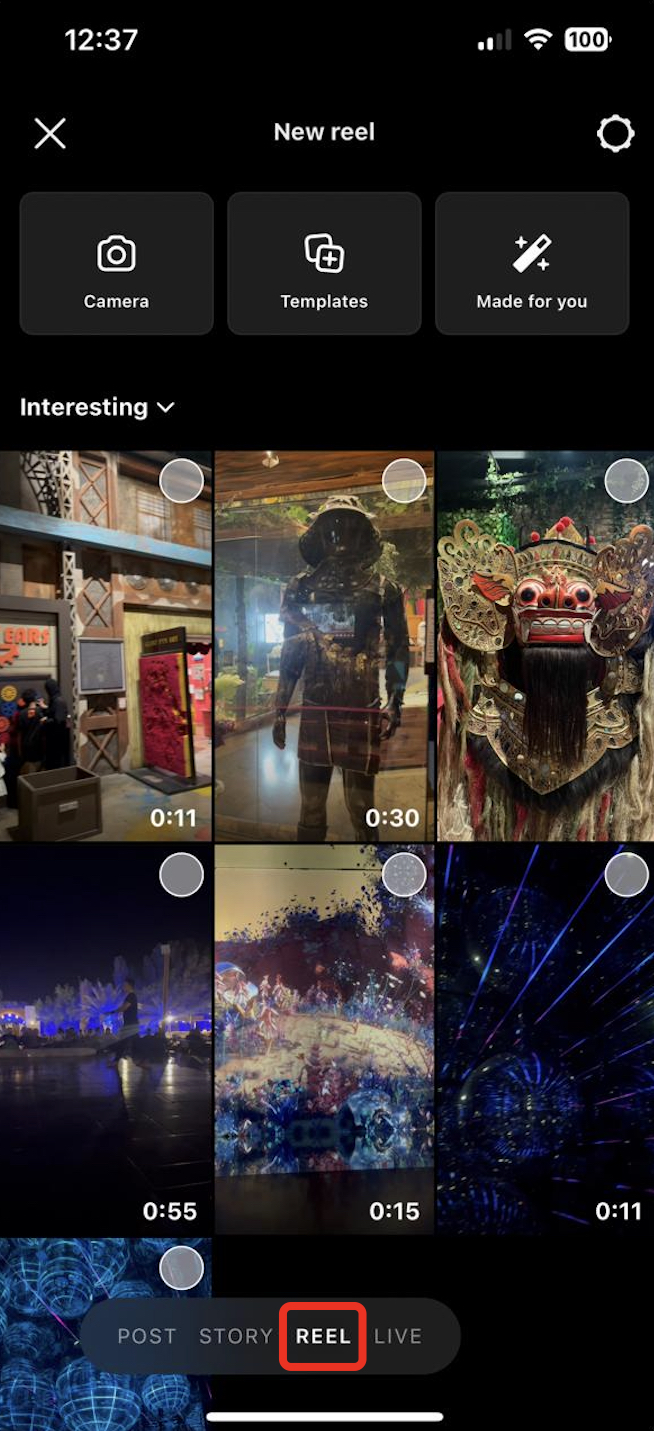Open the Camera option

click(x=116, y=263)
